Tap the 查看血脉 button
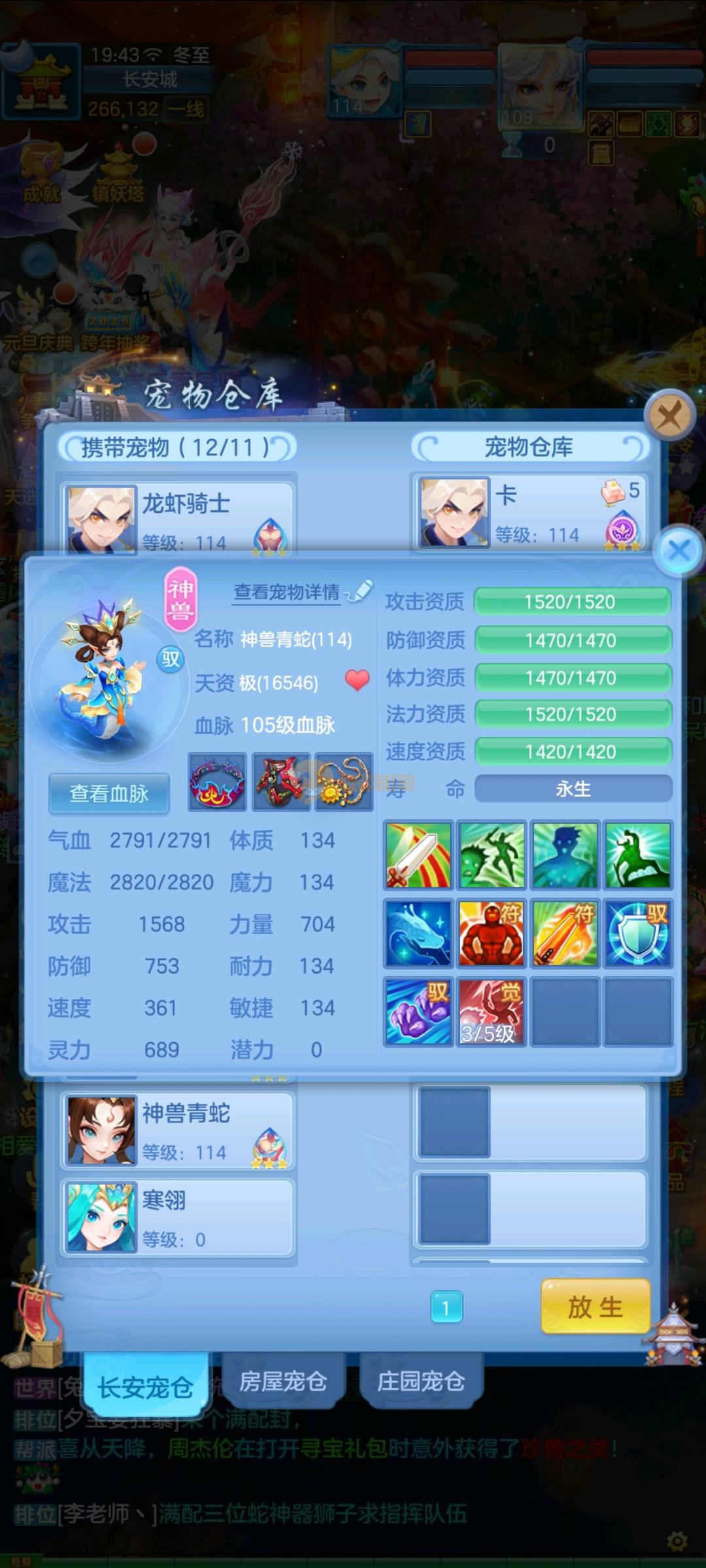Viewport: 706px width, 1568px height. [109, 793]
